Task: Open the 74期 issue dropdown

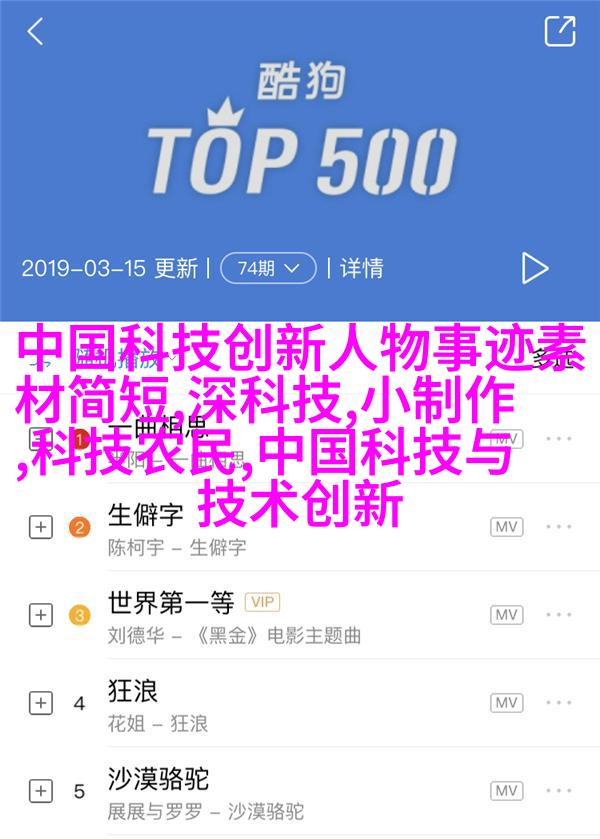Action: (267, 268)
